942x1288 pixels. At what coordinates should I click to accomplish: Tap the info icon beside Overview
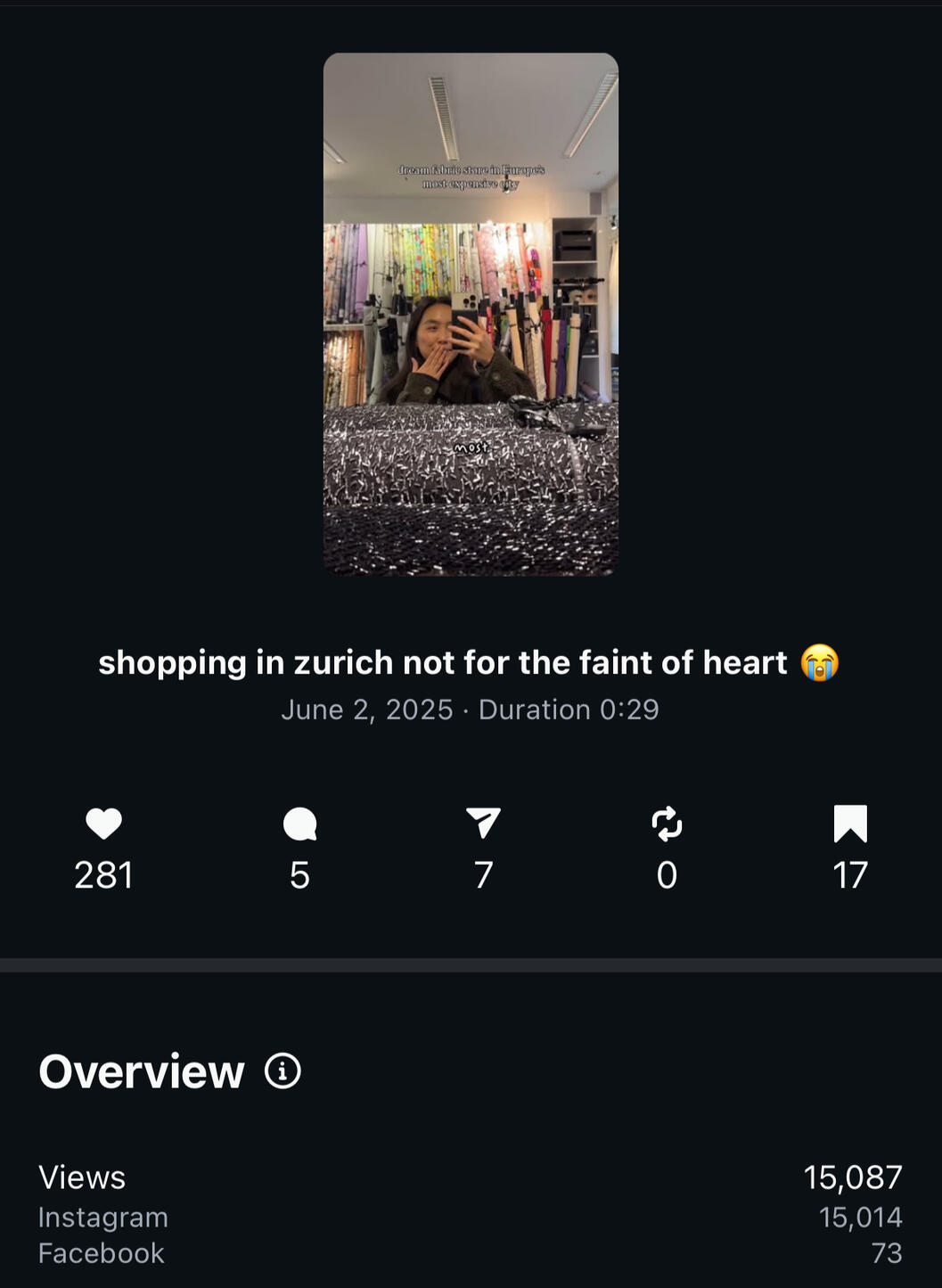[x=283, y=1071]
